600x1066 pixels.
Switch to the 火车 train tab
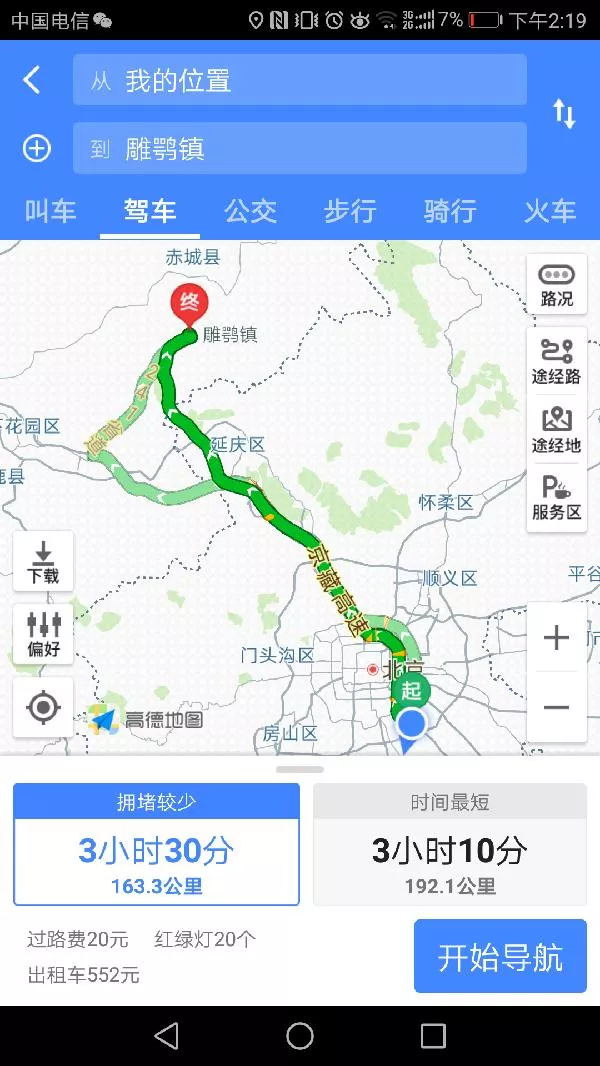[x=550, y=211]
